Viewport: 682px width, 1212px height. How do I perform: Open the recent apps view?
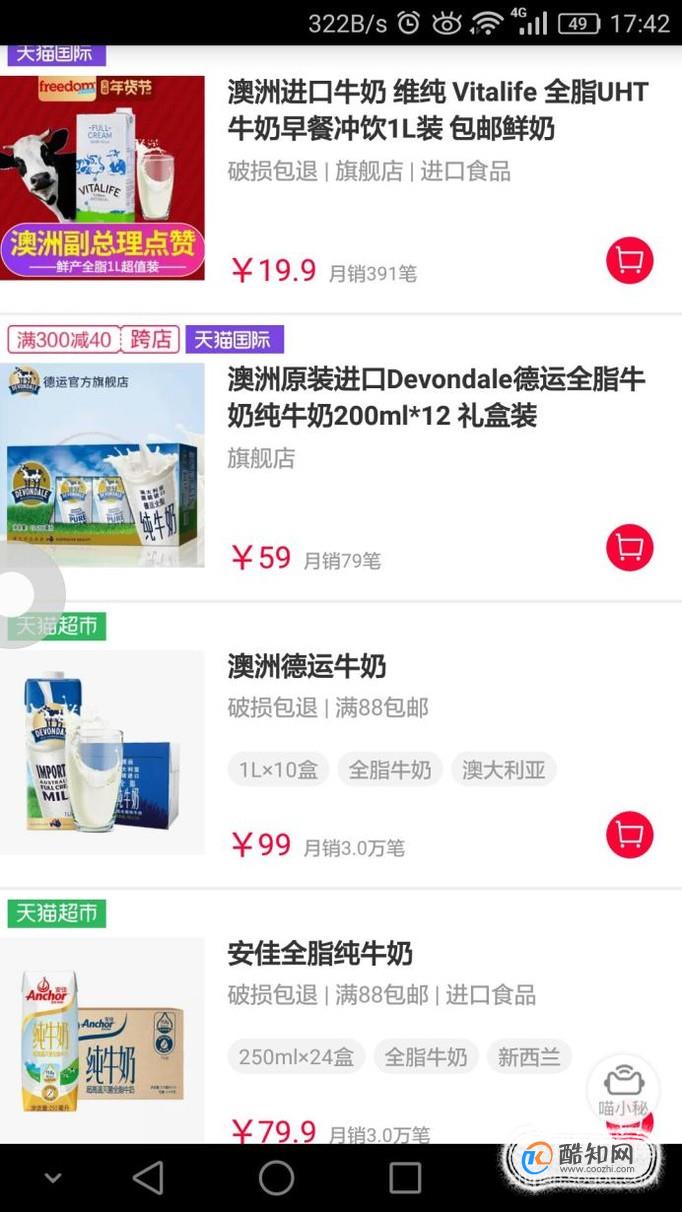pyautogui.click(x=405, y=1178)
